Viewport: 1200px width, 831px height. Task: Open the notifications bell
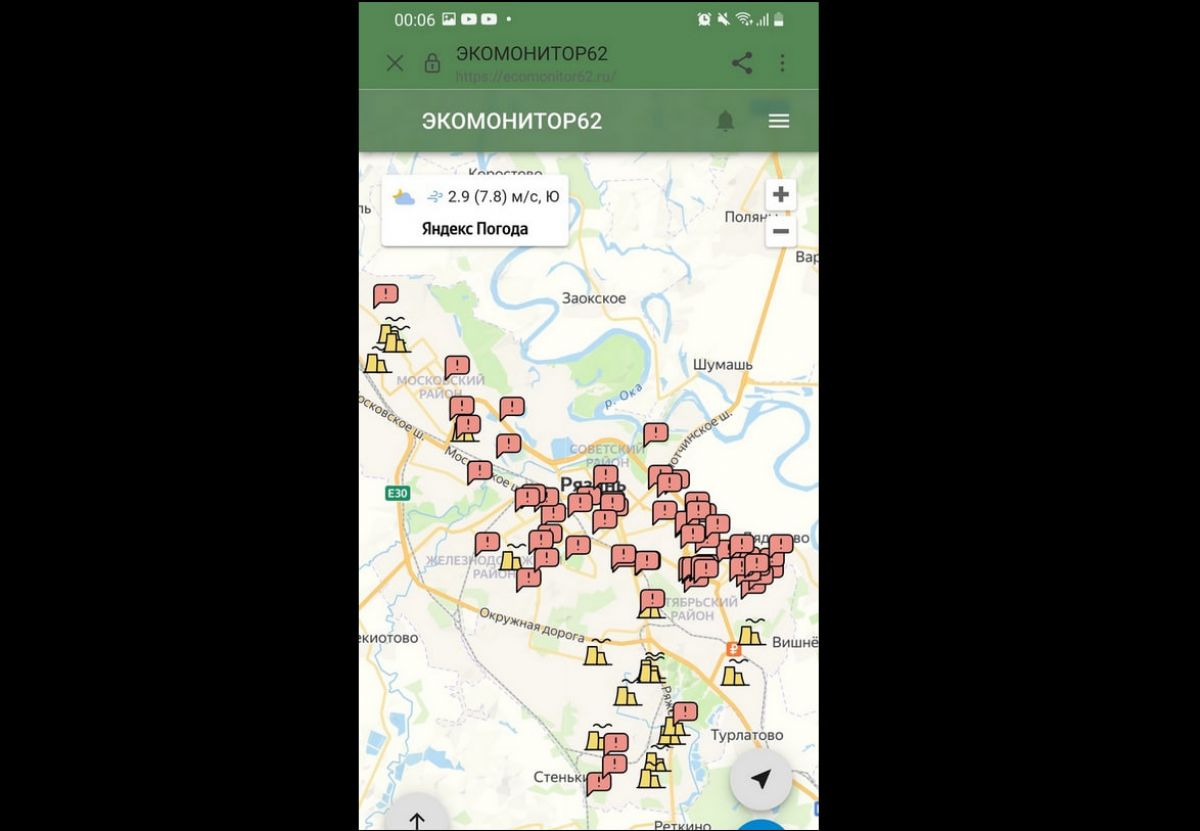(725, 121)
